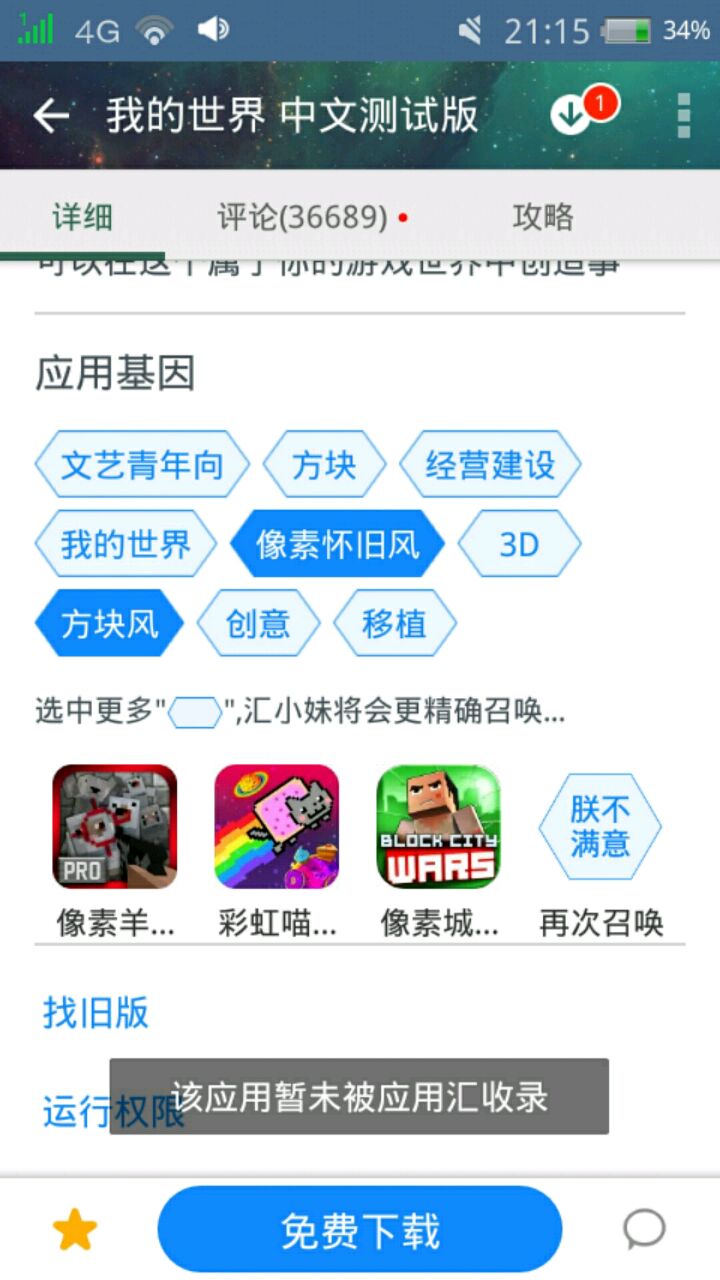The width and height of the screenshot is (720, 1280).
Task: Select the 移植 tag
Action: [394, 624]
